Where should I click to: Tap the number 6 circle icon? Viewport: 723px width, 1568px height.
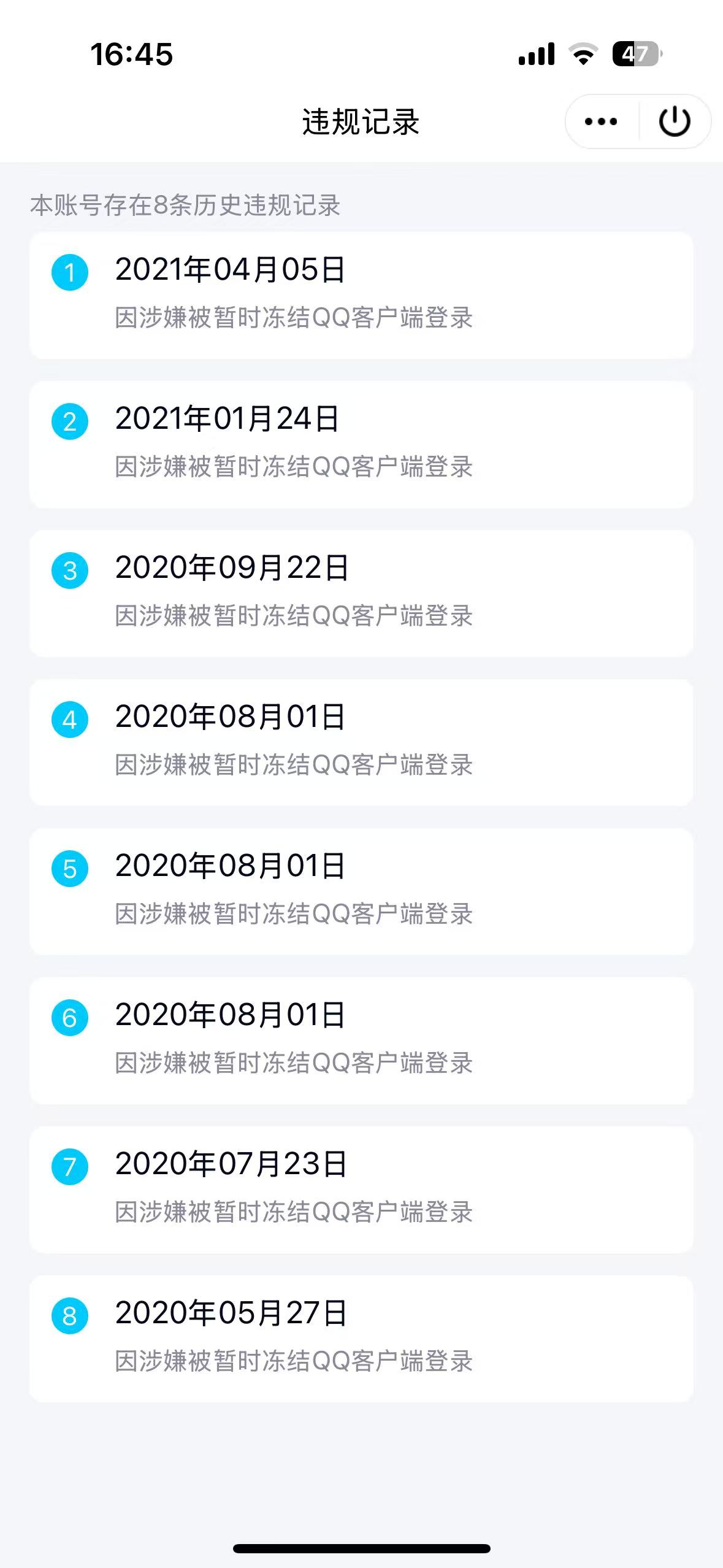click(69, 1018)
